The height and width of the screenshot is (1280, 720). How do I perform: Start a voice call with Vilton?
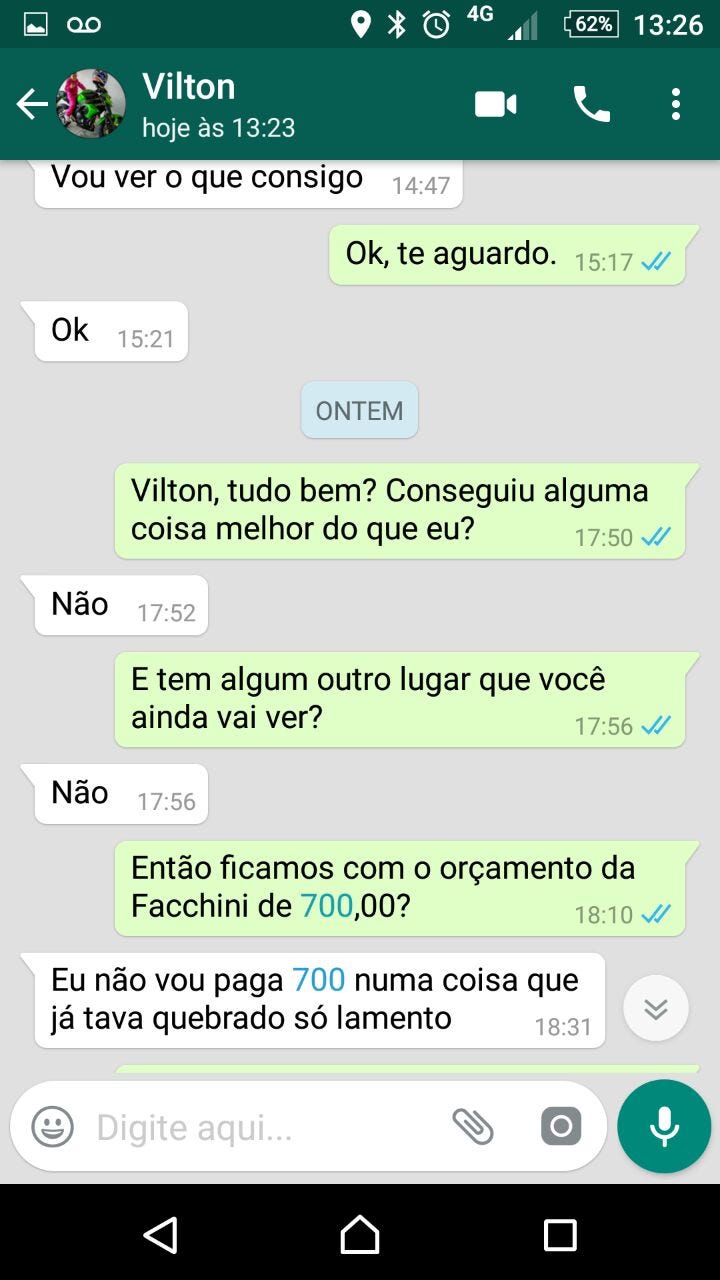[x=591, y=104]
